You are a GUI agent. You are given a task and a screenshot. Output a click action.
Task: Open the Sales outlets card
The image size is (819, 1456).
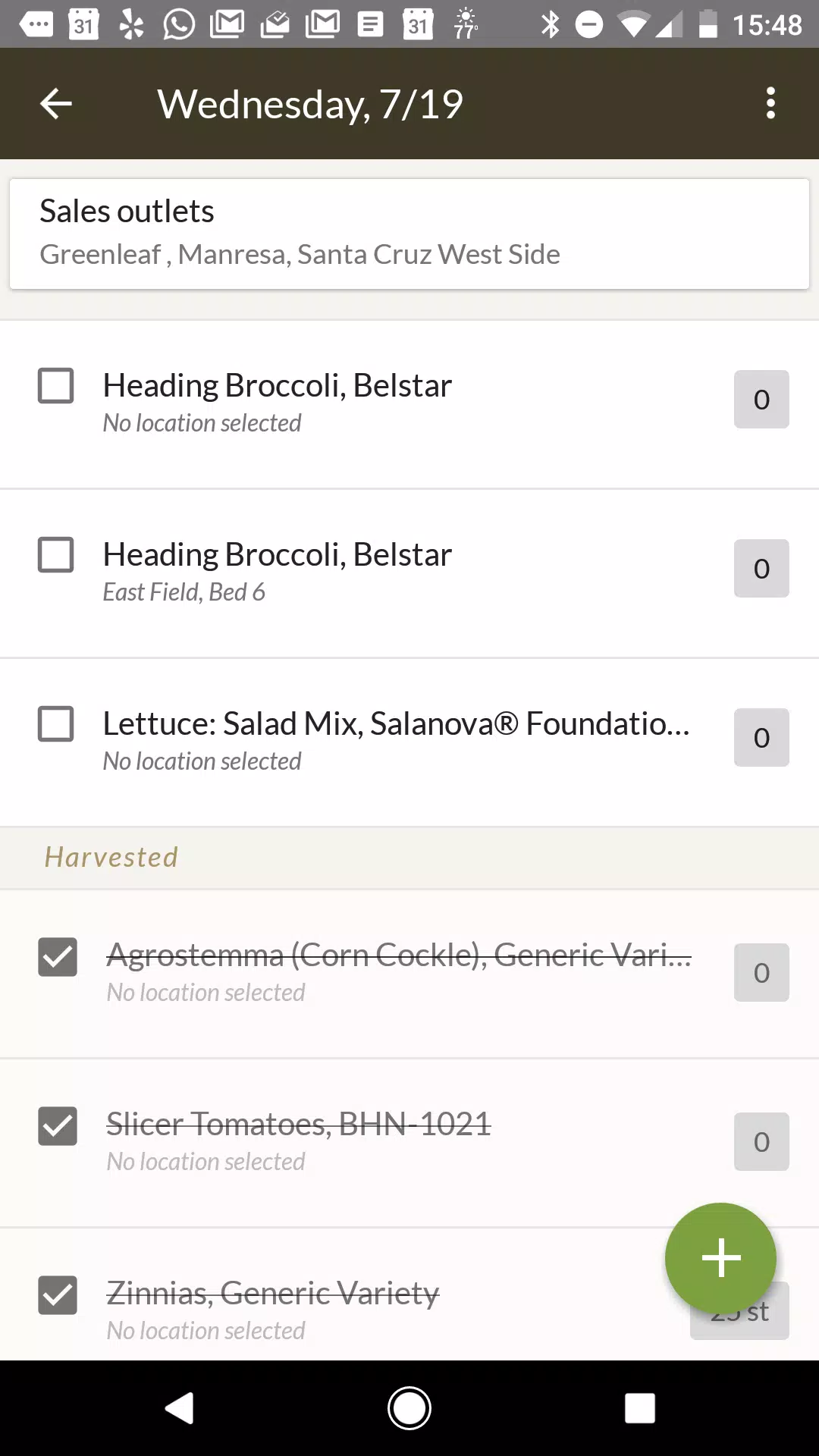click(x=409, y=234)
